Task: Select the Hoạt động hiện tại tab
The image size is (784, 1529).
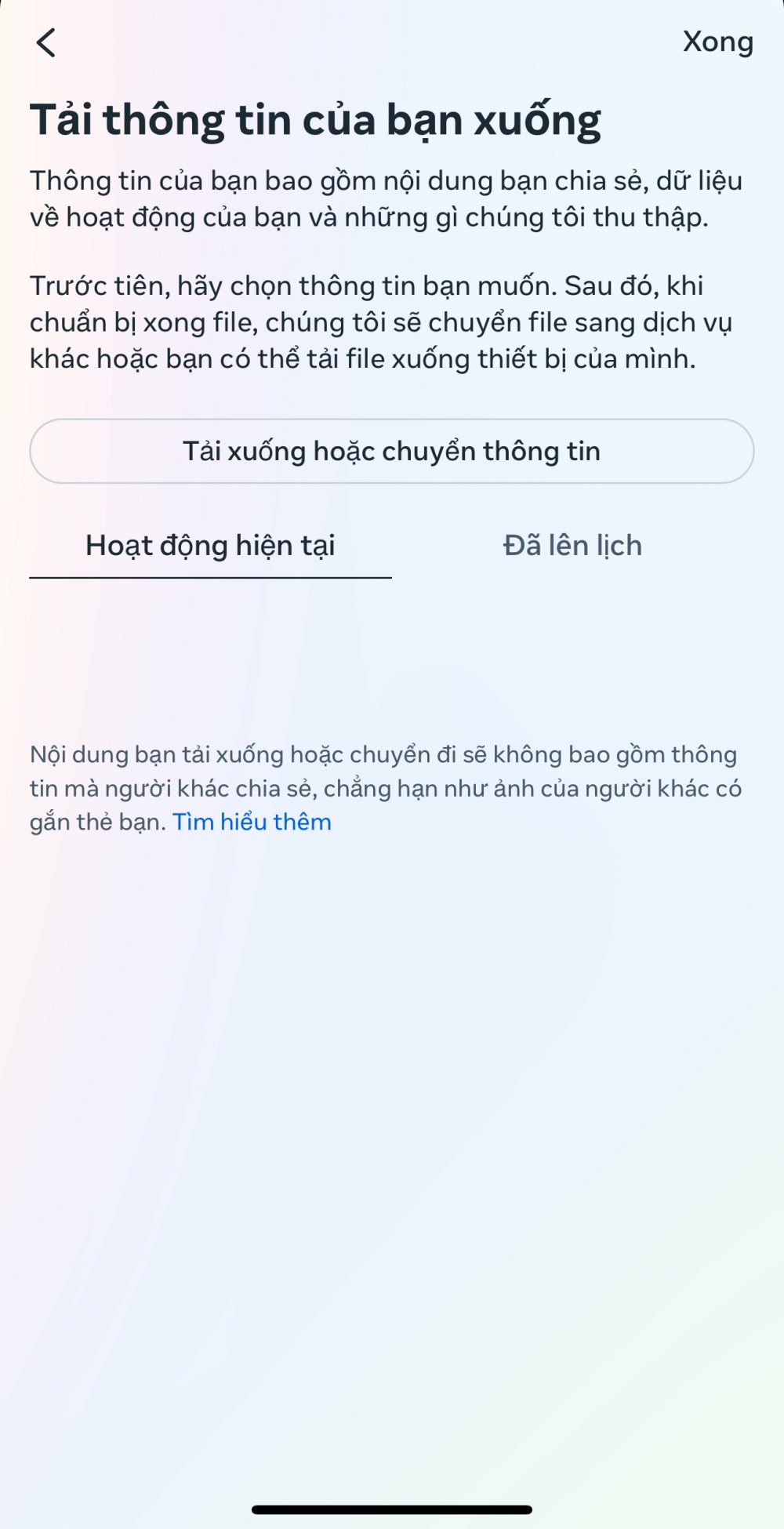Action: coord(210,546)
